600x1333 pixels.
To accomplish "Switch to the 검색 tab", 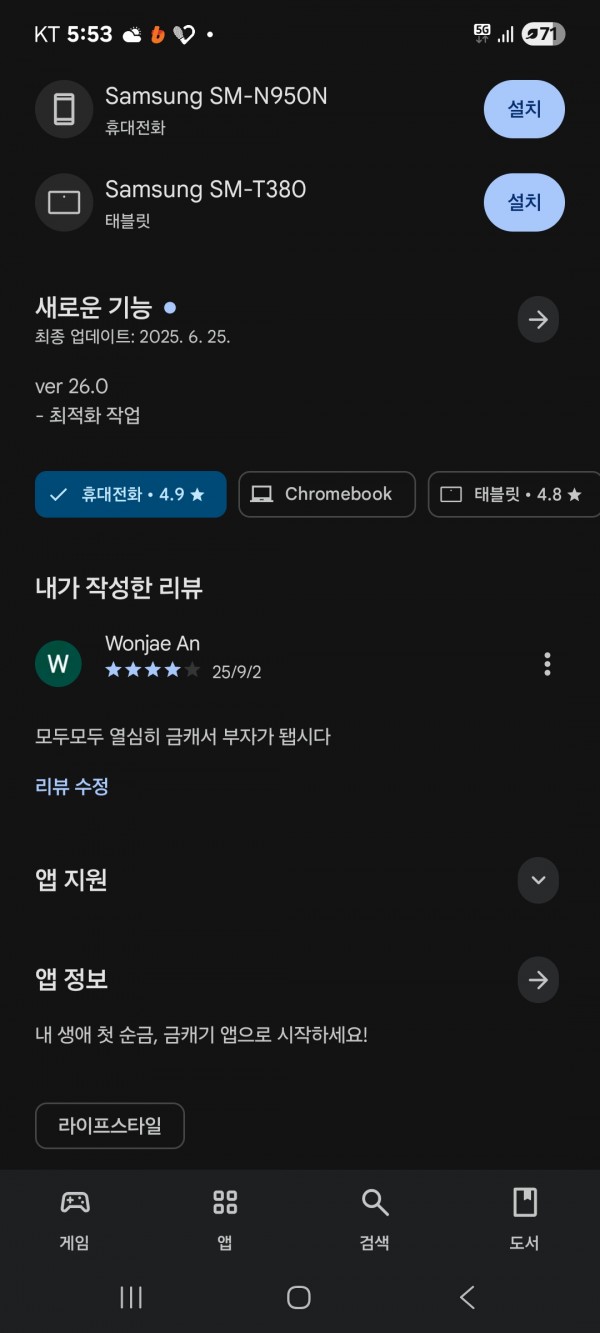I will 375,1220.
